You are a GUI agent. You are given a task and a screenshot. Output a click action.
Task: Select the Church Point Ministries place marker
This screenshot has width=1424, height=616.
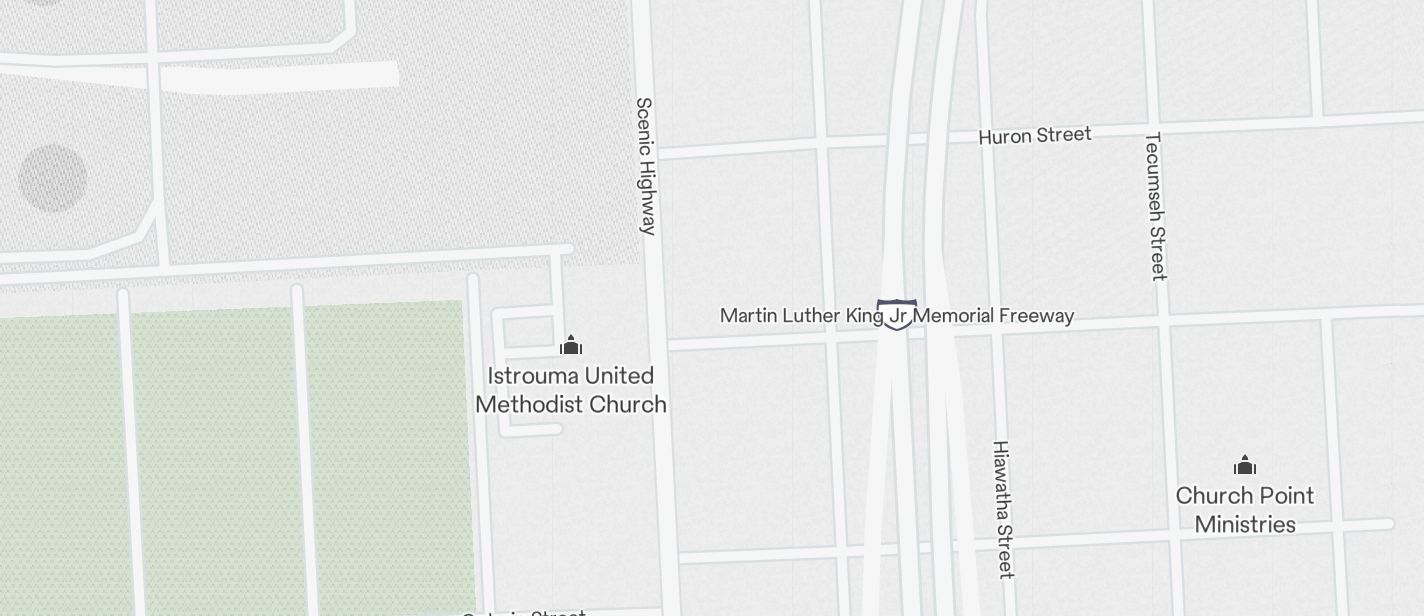pyautogui.click(x=1244, y=466)
